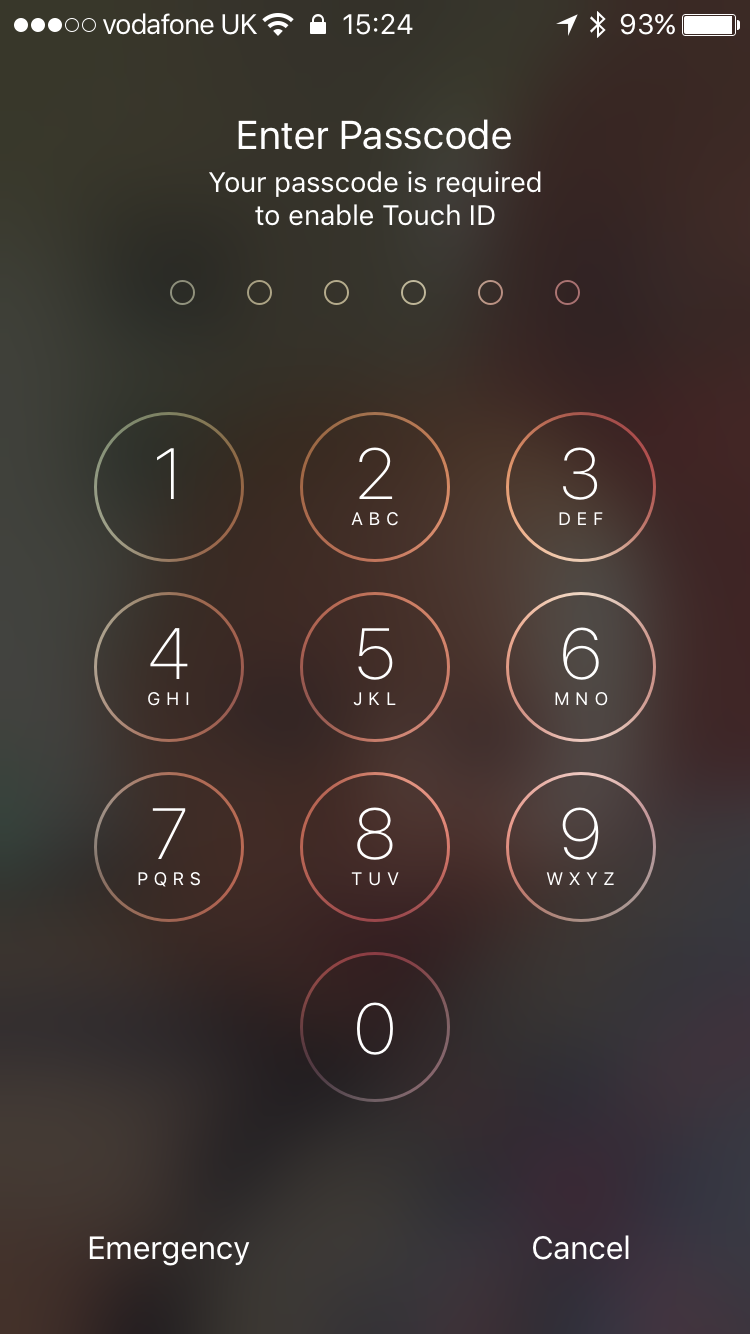The width and height of the screenshot is (750, 1334).
Task: Enter digit 7 PQRS
Action: pyautogui.click(x=169, y=847)
